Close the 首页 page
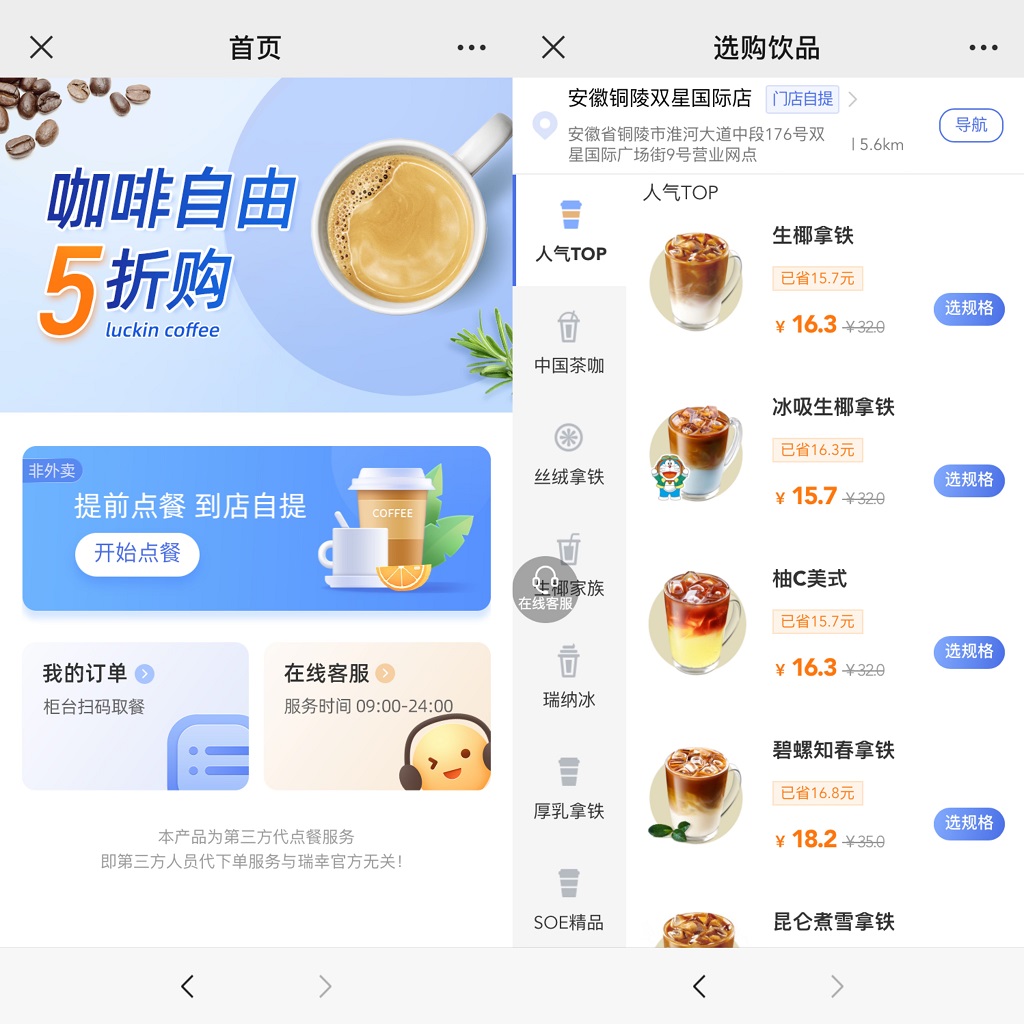This screenshot has height=1024, width=1024. pyautogui.click(x=41, y=47)
